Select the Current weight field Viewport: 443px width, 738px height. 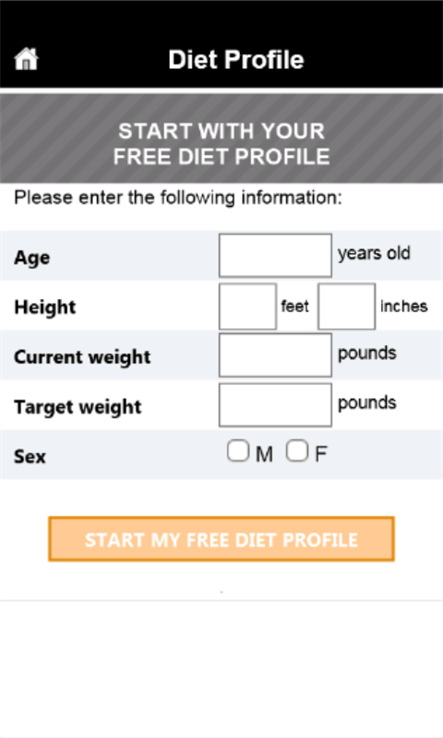tap(275, 355)
